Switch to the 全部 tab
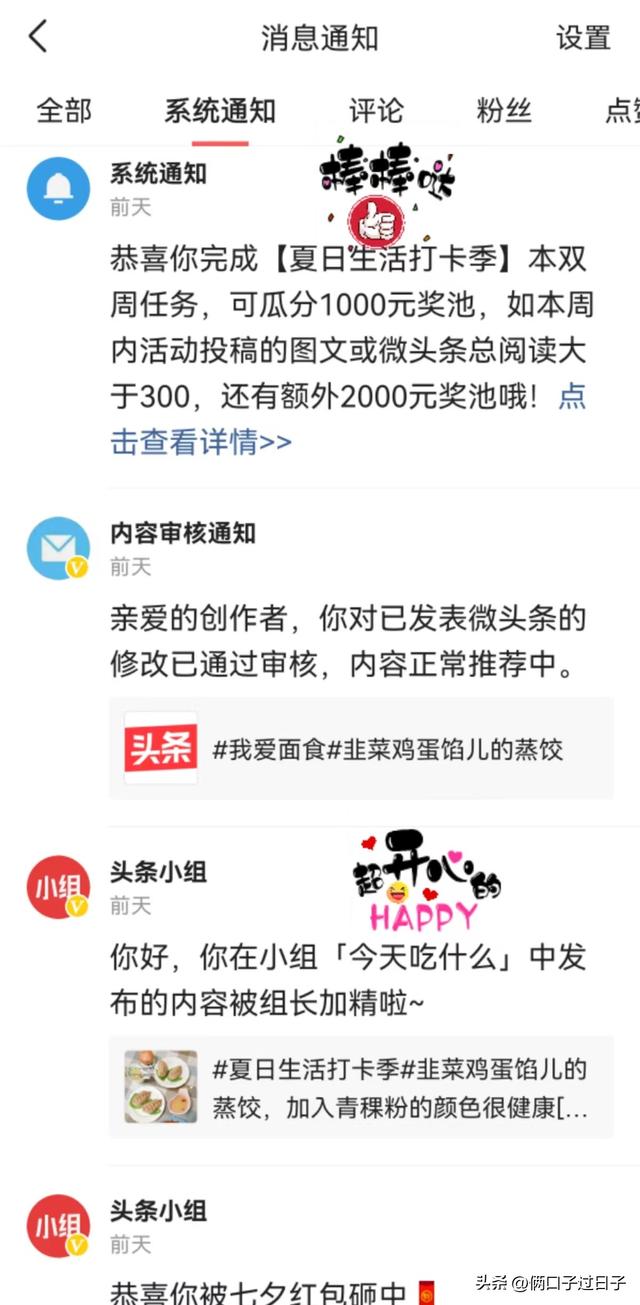This screenshot has height=1305, width=640. 64,111
